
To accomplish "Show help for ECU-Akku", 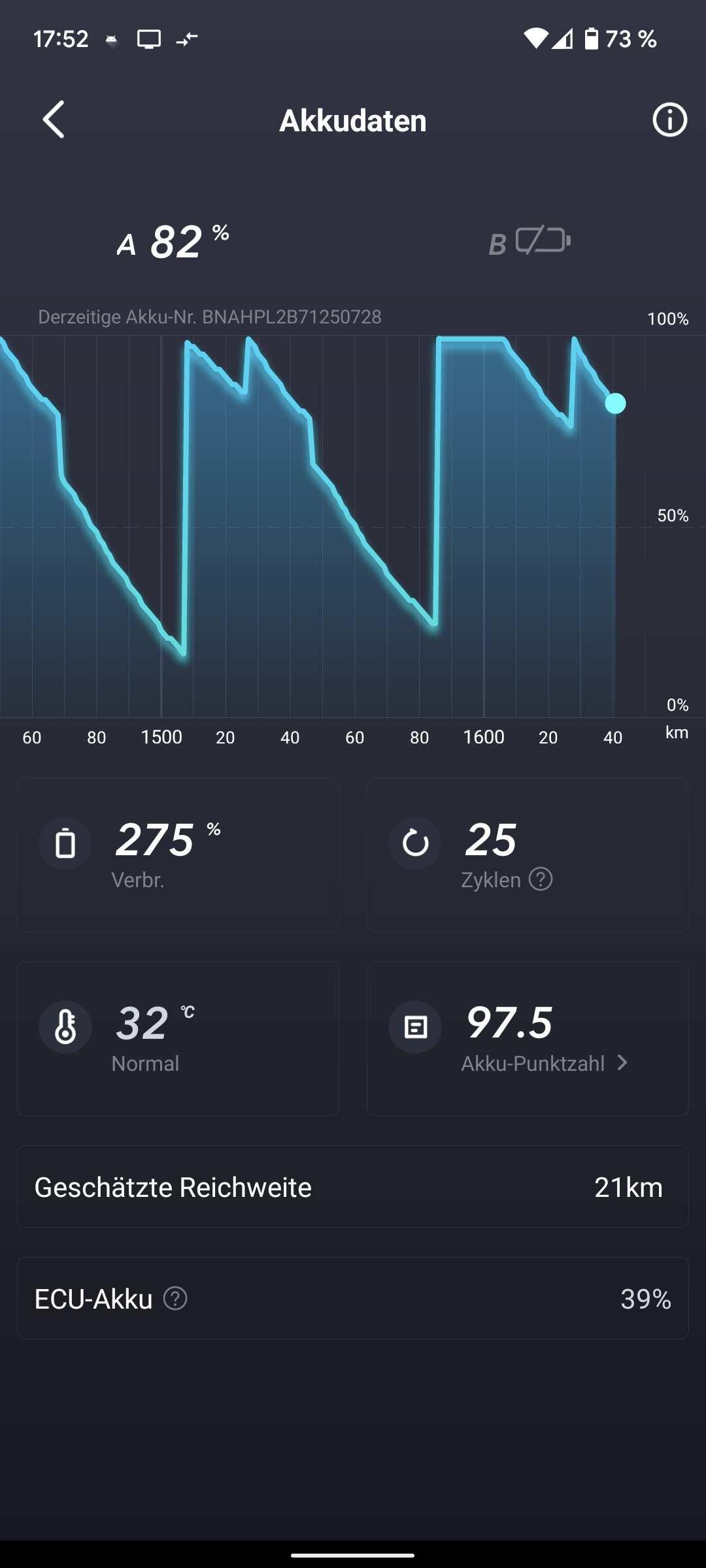I will pyautogui.click(x=175, y=1298).
